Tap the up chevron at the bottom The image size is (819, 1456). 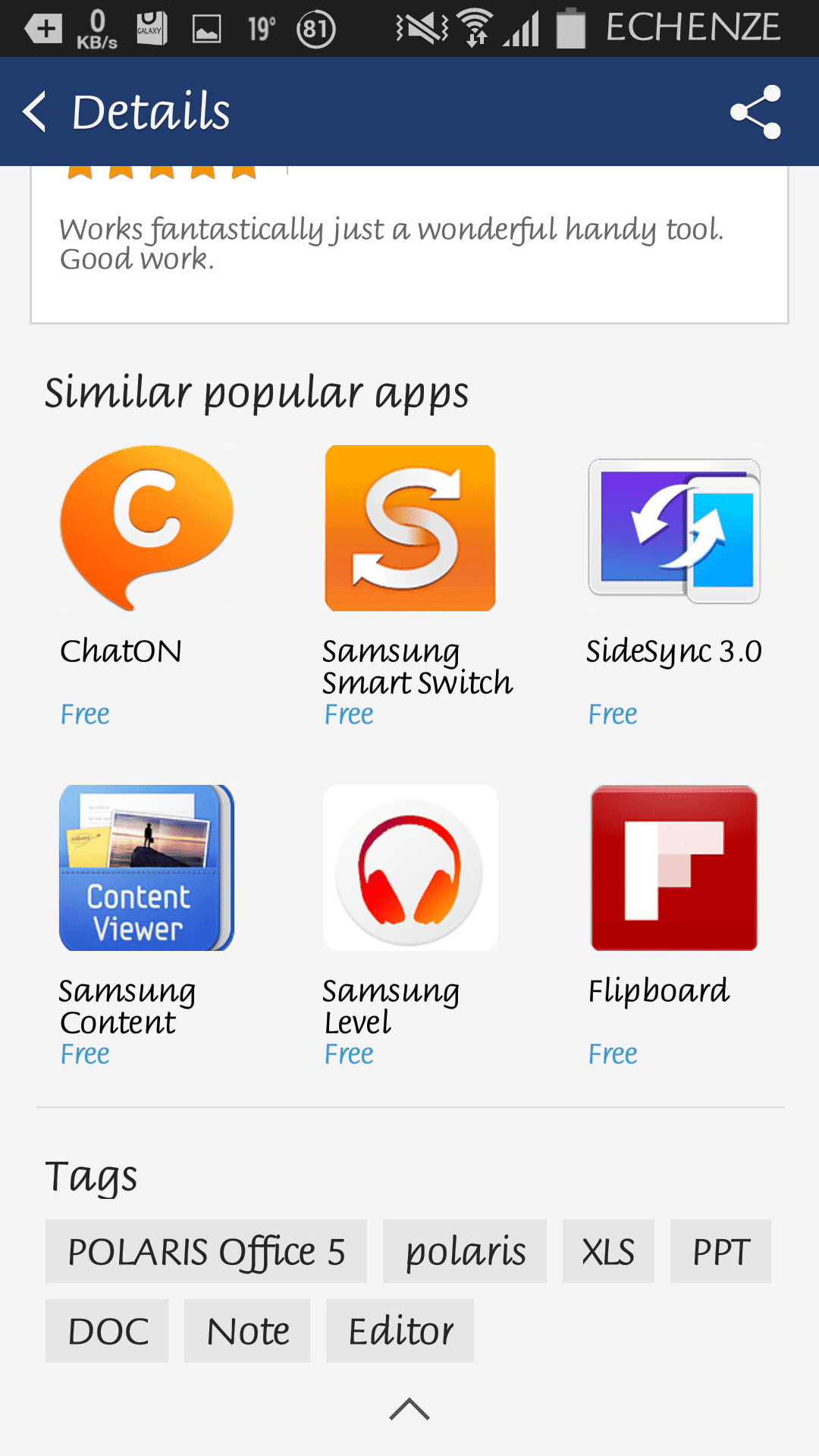[409, 1409]
